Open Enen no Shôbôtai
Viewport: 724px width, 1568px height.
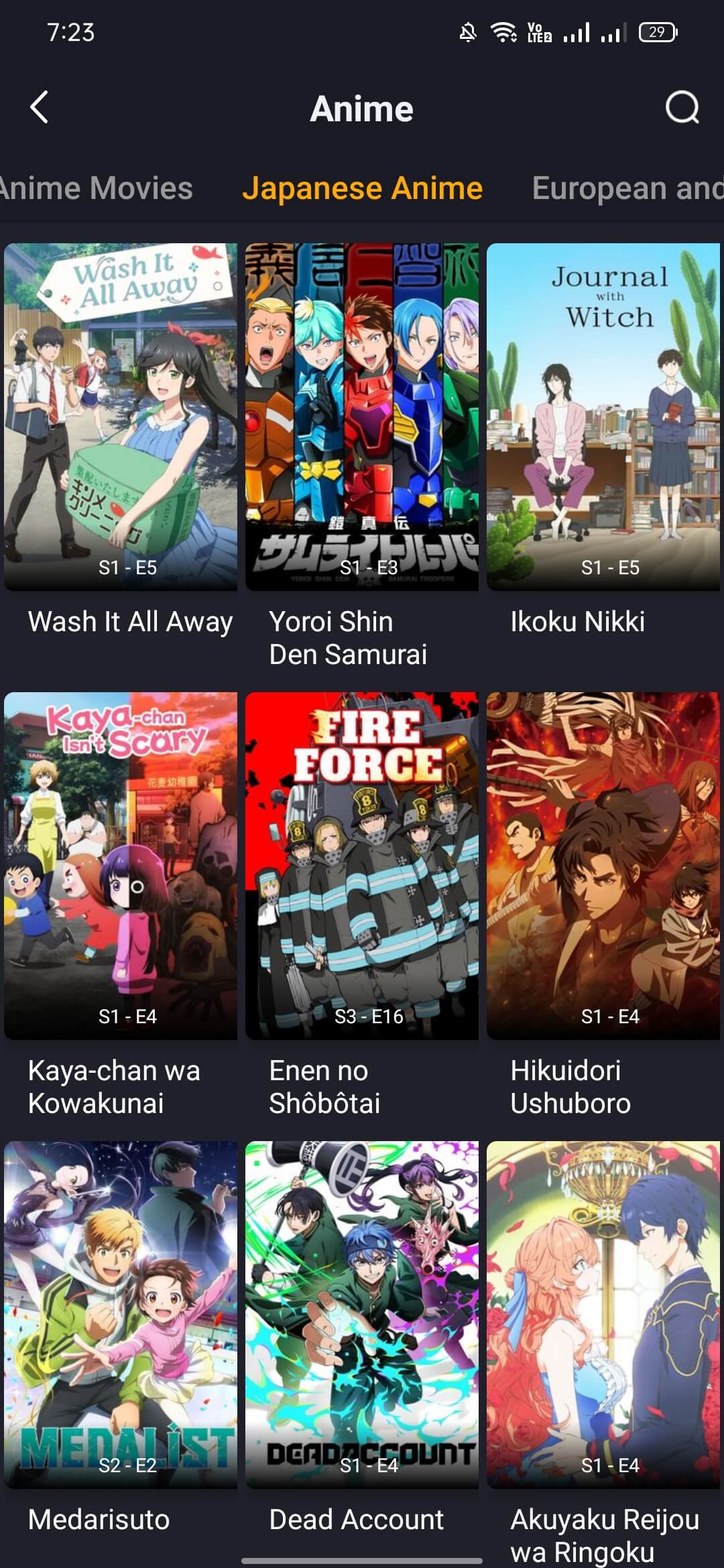362,865
